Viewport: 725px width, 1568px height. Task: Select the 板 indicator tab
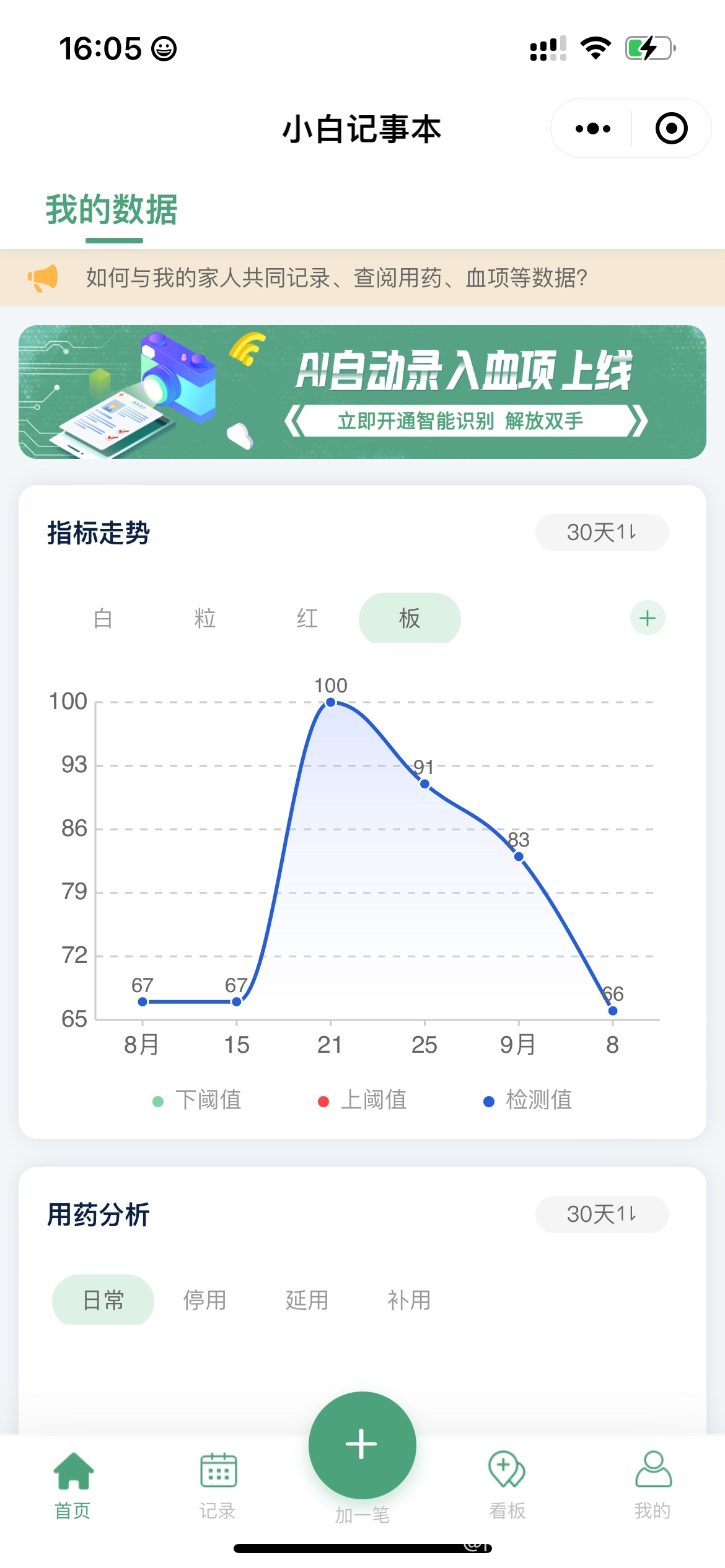pos(410,618)
